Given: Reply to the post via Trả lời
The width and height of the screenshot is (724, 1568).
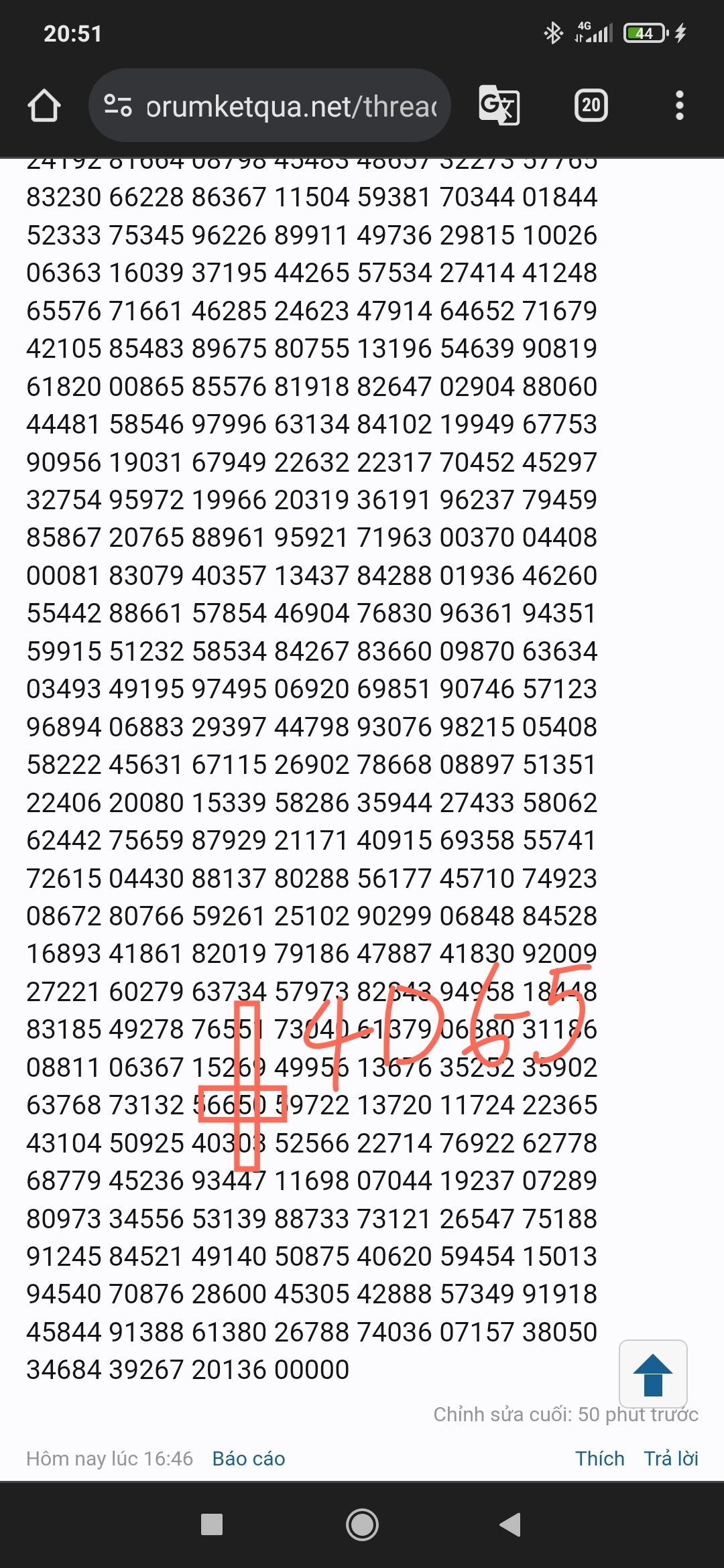Looking at the screenshot, I should (671, 1459).
